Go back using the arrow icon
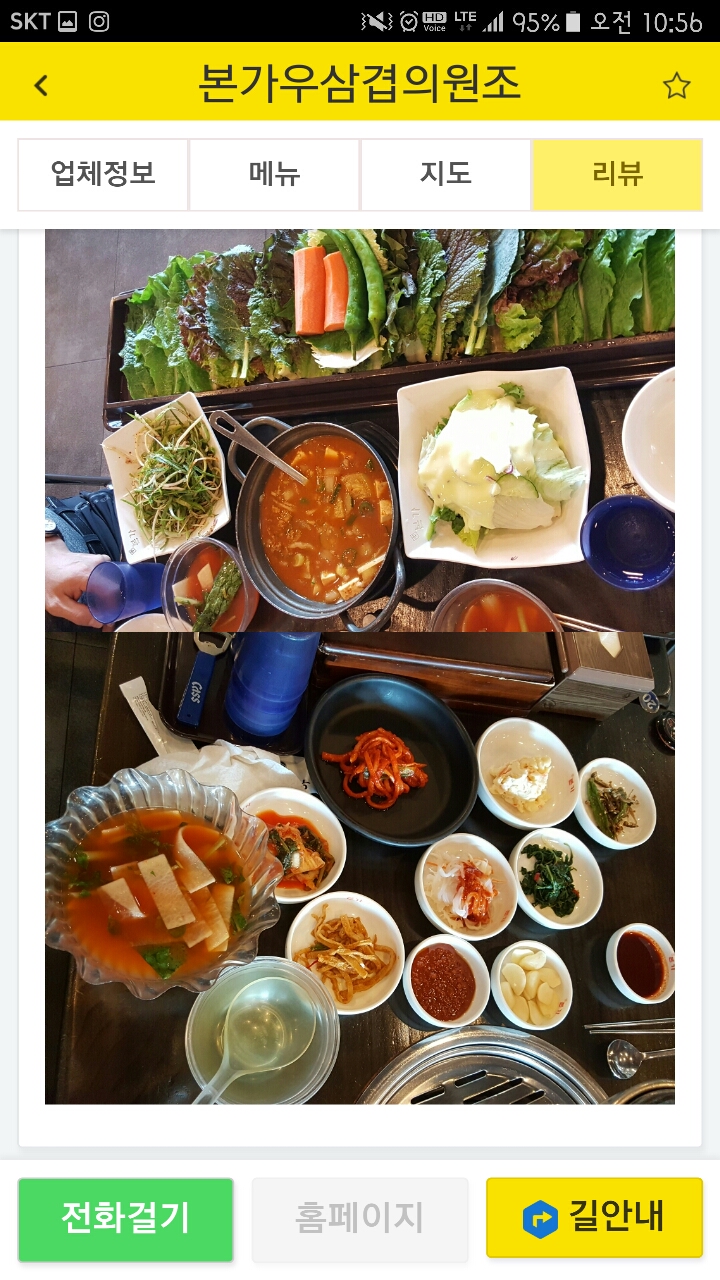 tap(41, 86)
